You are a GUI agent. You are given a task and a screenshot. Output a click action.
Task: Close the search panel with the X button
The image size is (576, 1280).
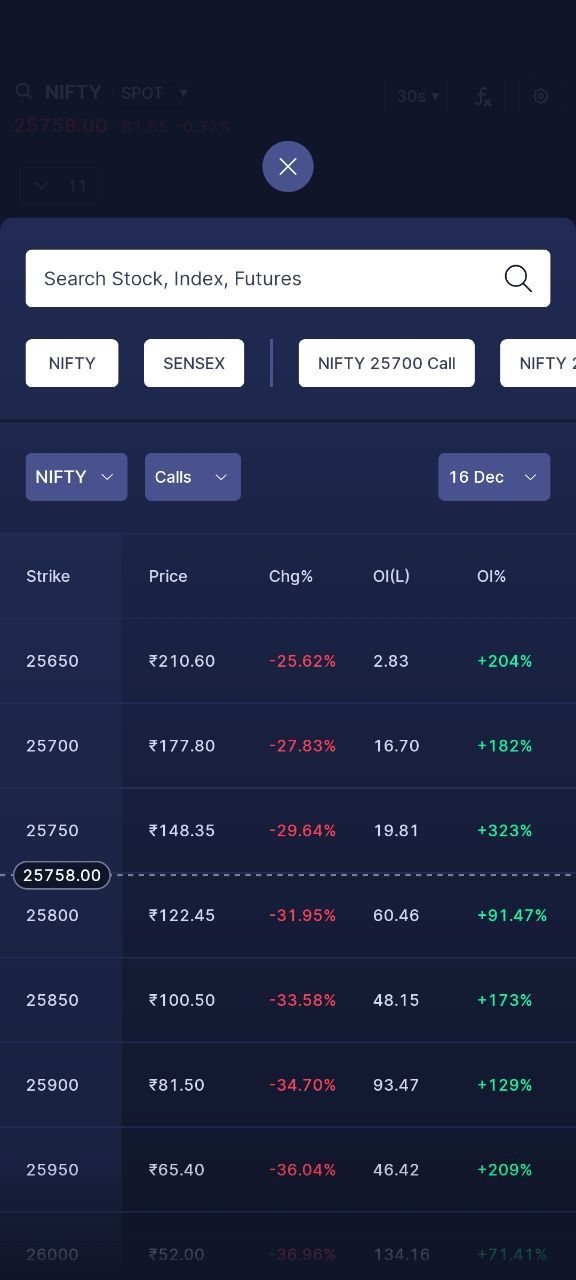click(288, 167)
